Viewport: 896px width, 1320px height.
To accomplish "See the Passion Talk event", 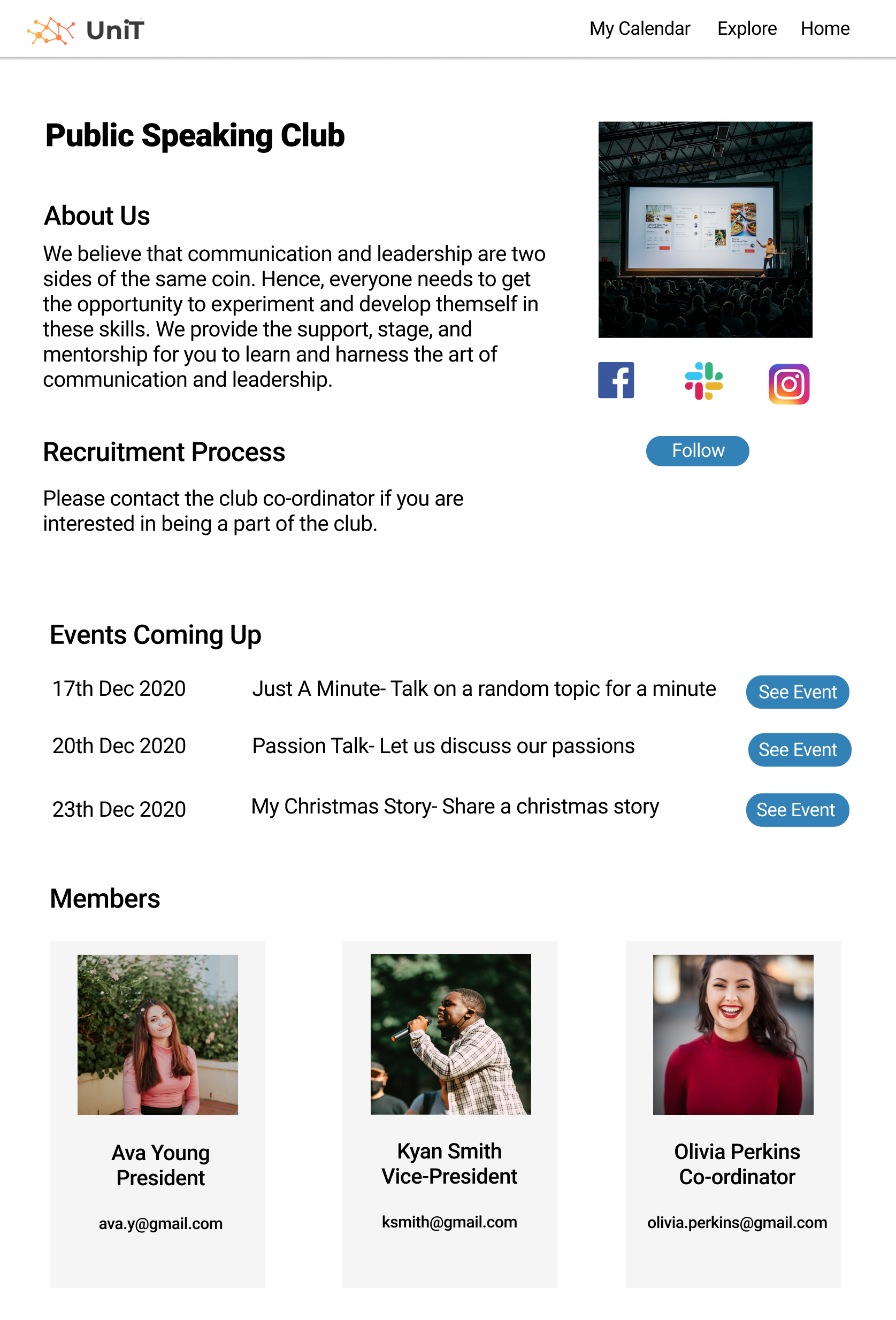I will click(799, 750).
